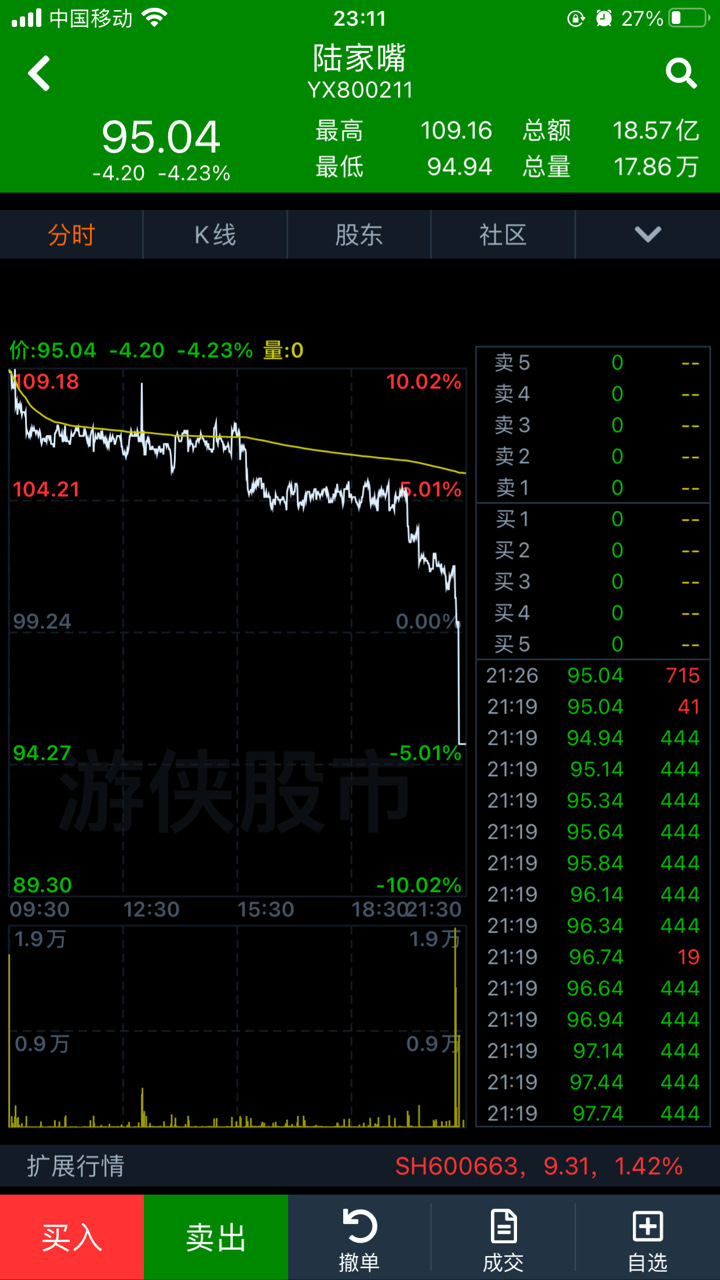Viewport: 720px width, 1280px height.
Task: Open 撤单 to cancel an order
Action: (359, 1238)
